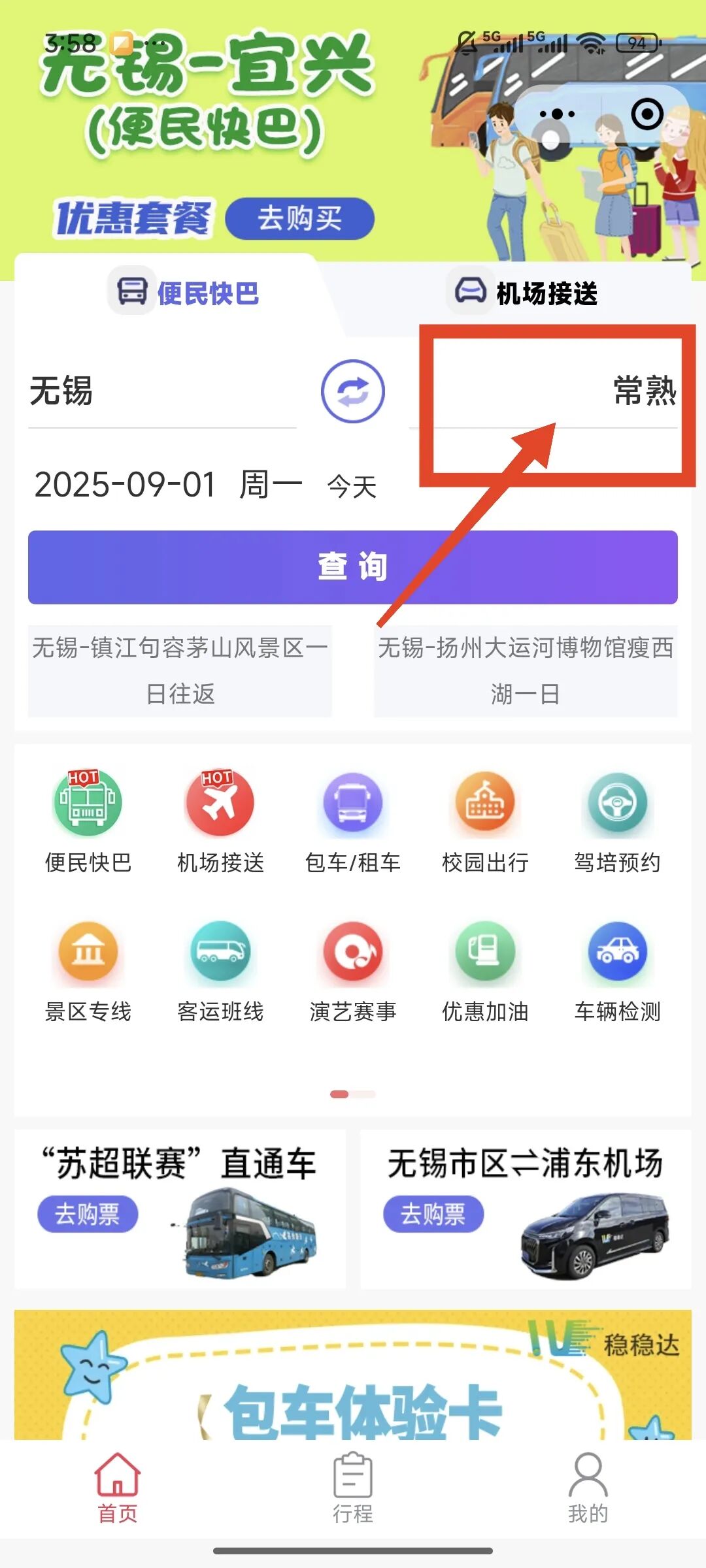Screen dimensions: 706x1568
Task: Buy tickets for the 苏超联赛 直通车
Action: click(87, 1214)
